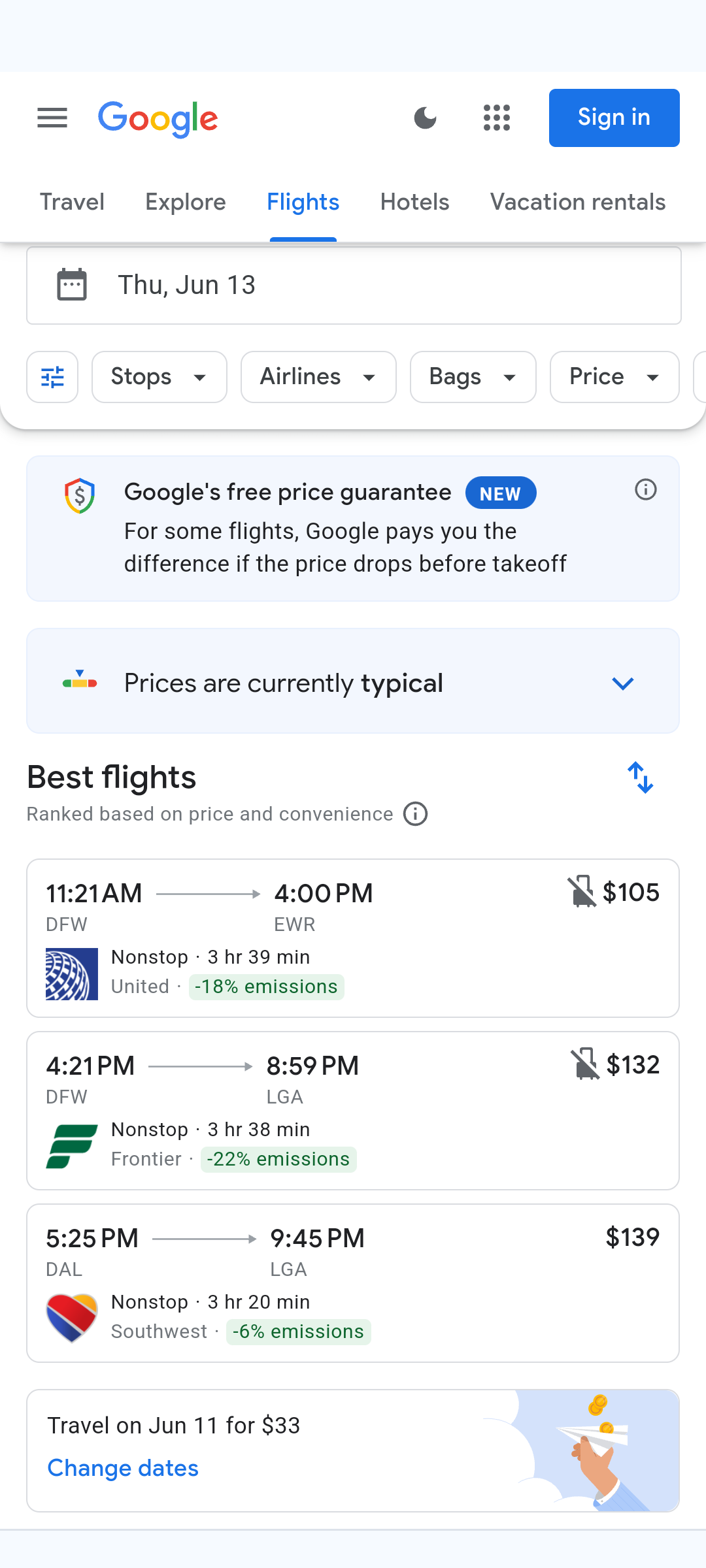Open the hamburger main menu
Viewport: 706px width, 1568px height.
coord(52,118)
